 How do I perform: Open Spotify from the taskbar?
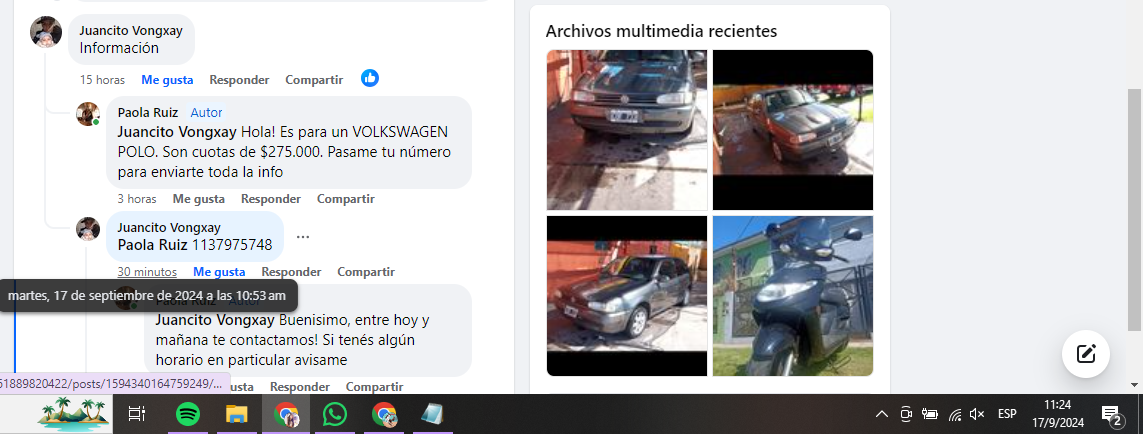pos(187,414)
